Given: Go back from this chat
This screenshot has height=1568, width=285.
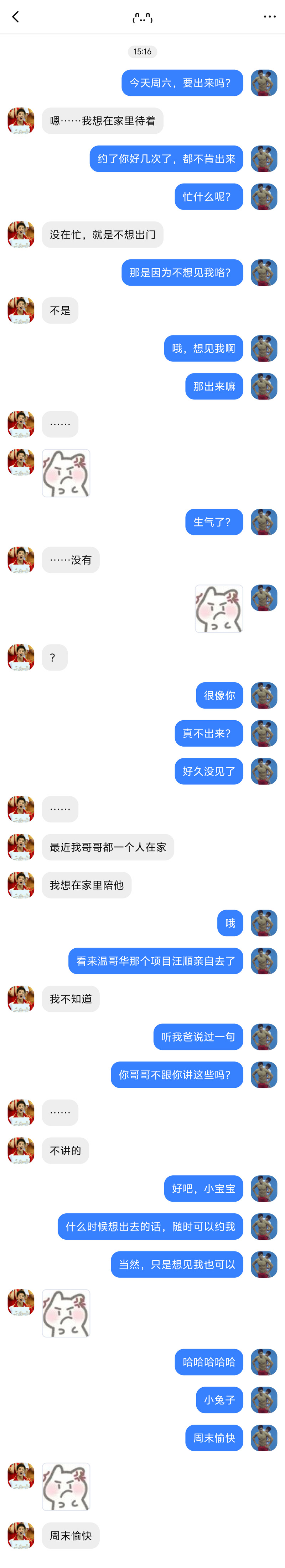Looking at the screenshot, I should 16,17.
